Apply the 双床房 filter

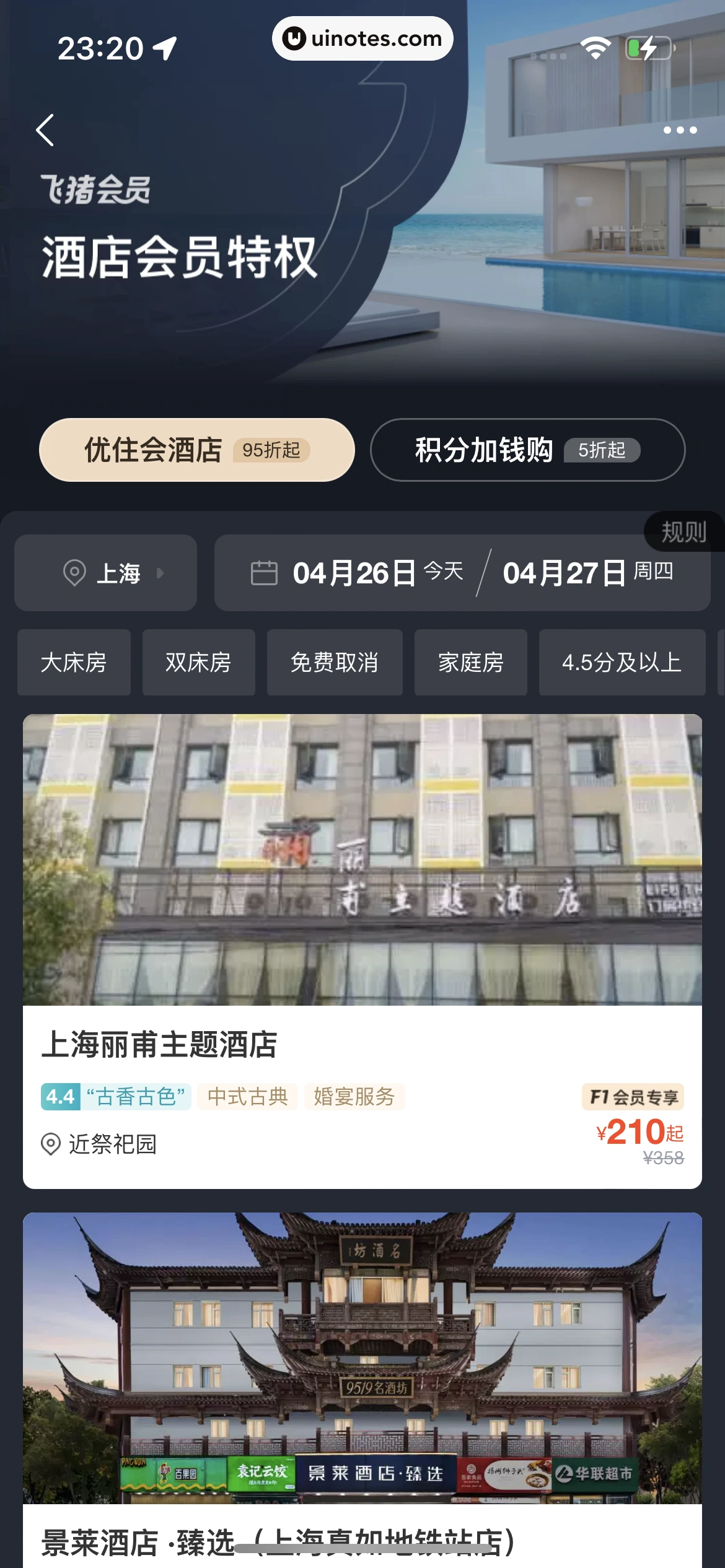[198, 663]
